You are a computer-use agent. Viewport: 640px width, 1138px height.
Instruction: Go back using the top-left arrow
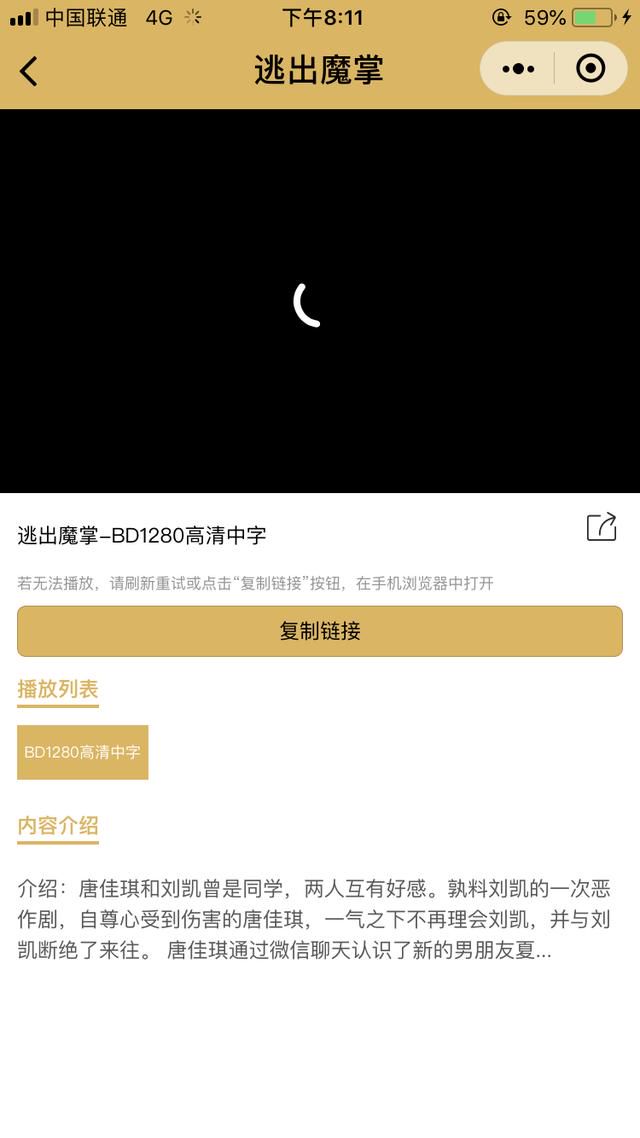point(29,70)
